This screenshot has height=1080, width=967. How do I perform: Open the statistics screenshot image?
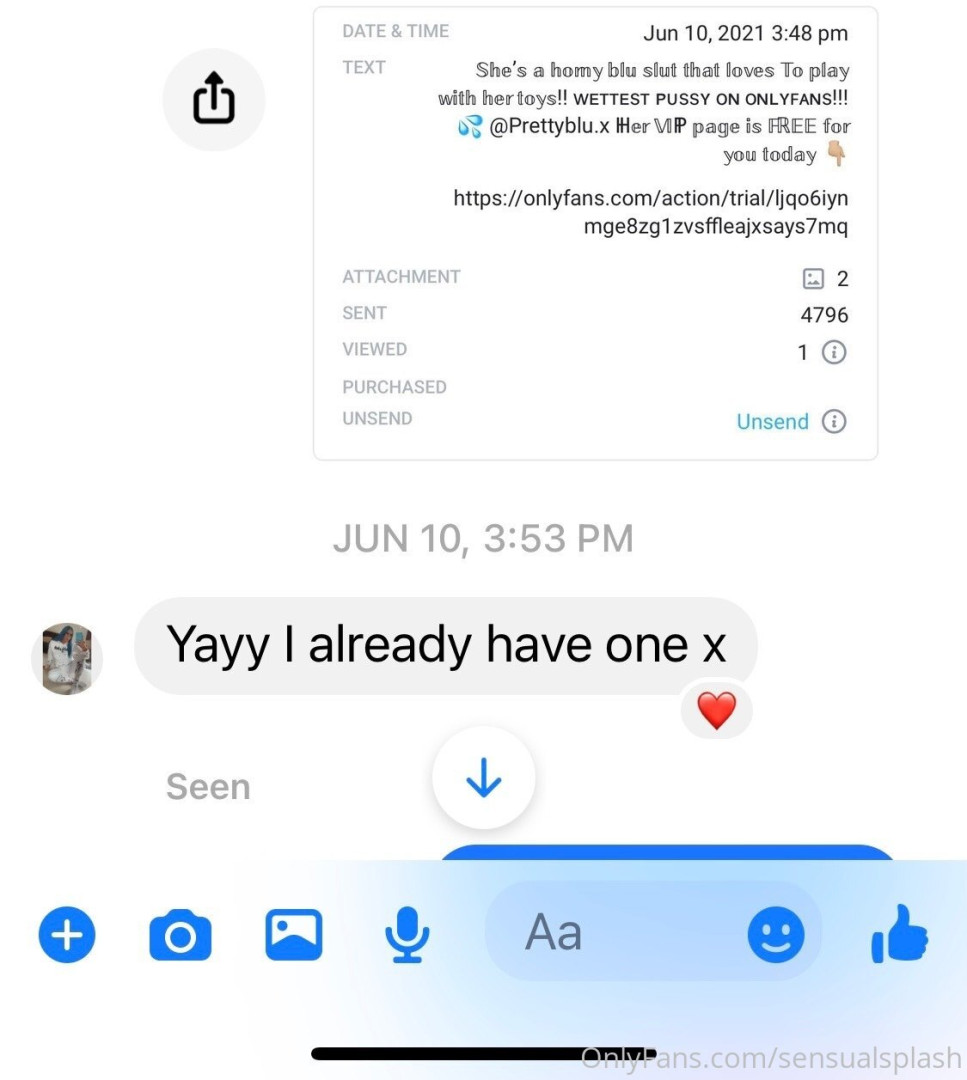tap(595, 233)
